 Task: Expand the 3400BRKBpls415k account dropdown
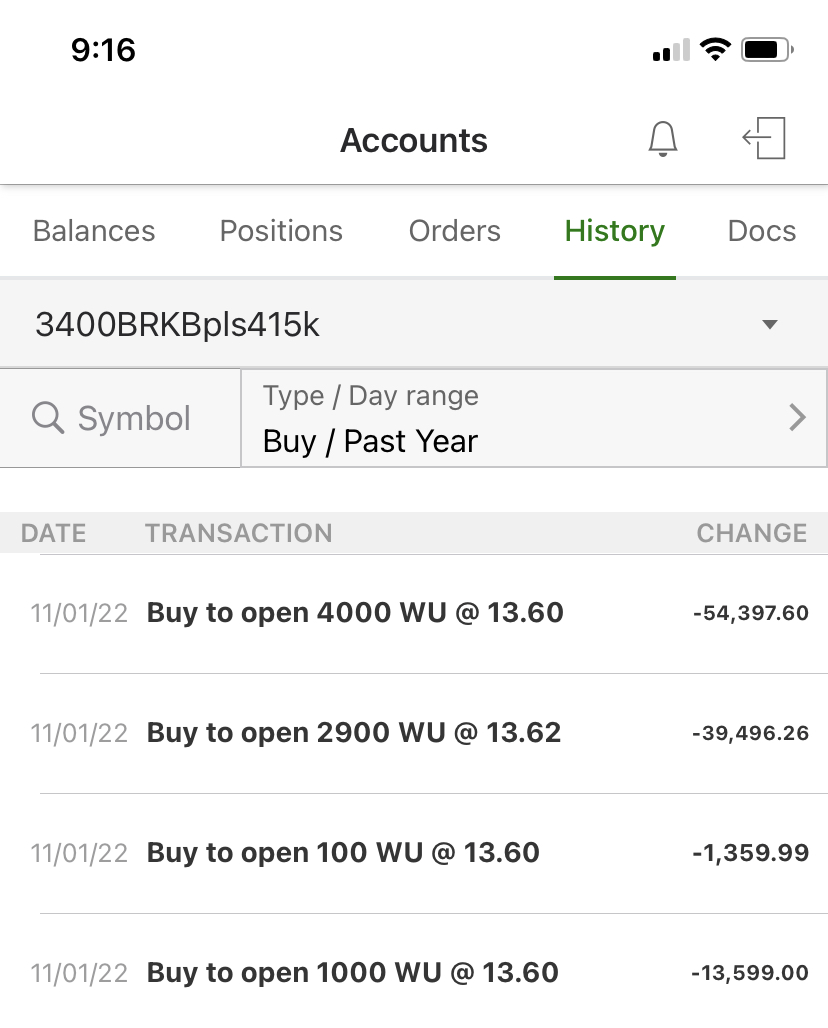(x=414, y=324)
